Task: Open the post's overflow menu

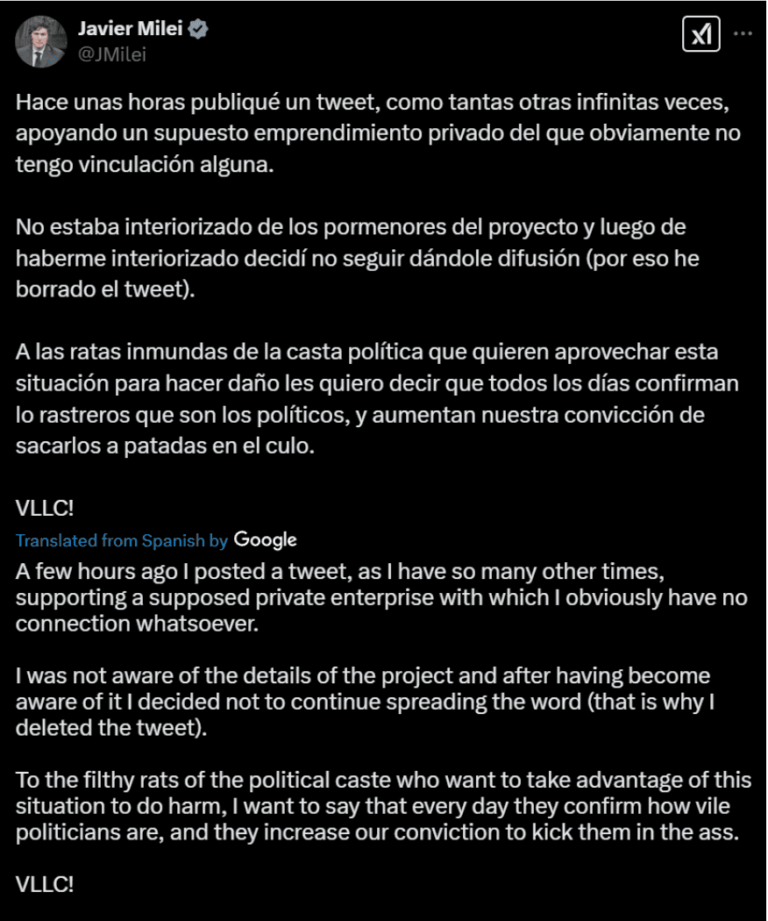Action: (742, 32)
